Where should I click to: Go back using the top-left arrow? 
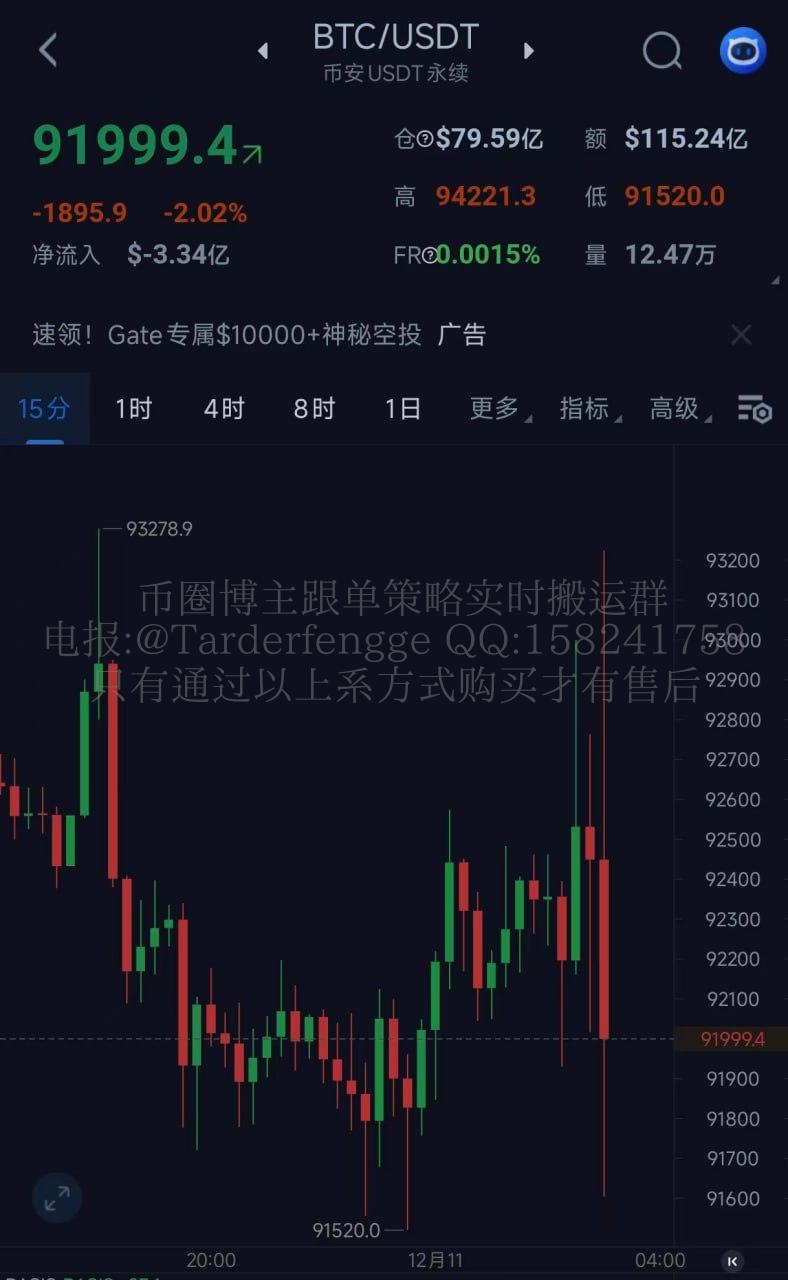coord(47,49)
